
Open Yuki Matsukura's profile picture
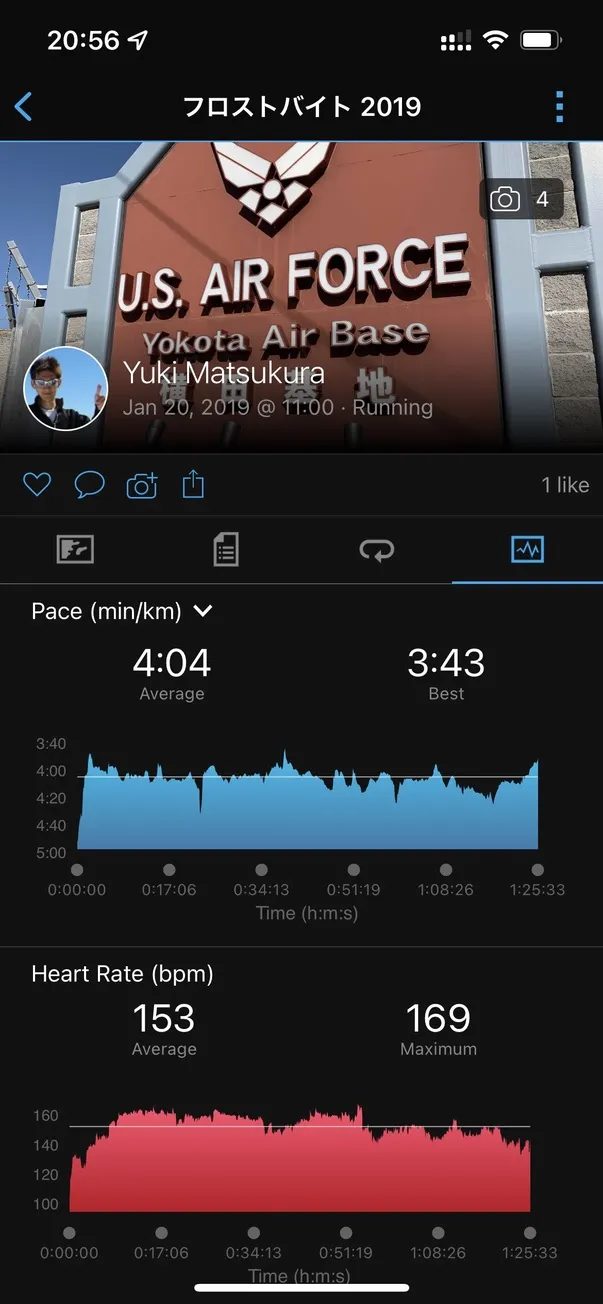tap(65, 389)
